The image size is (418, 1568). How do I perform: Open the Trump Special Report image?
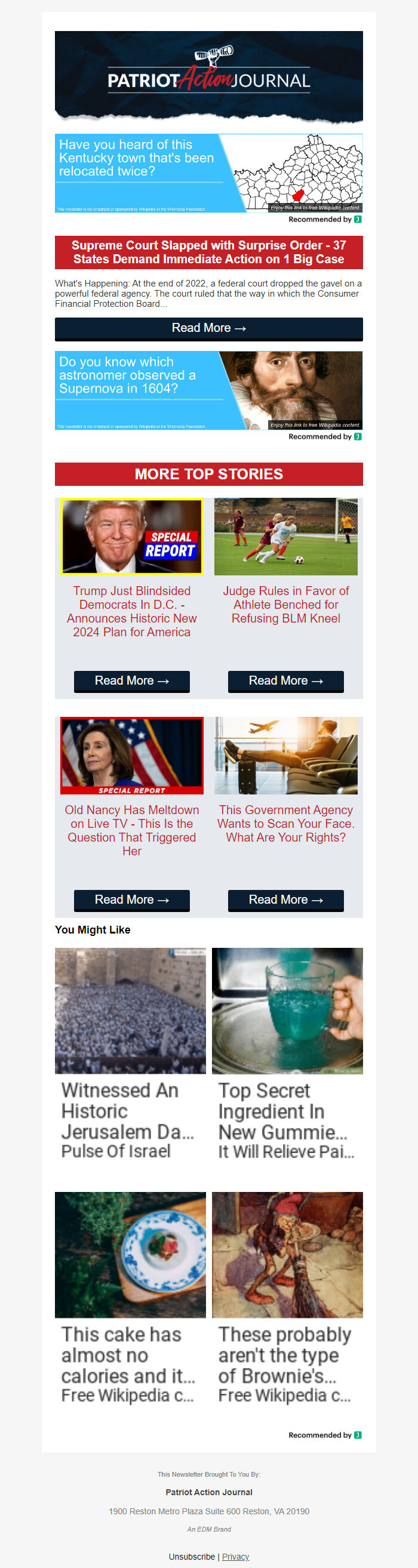131,536
